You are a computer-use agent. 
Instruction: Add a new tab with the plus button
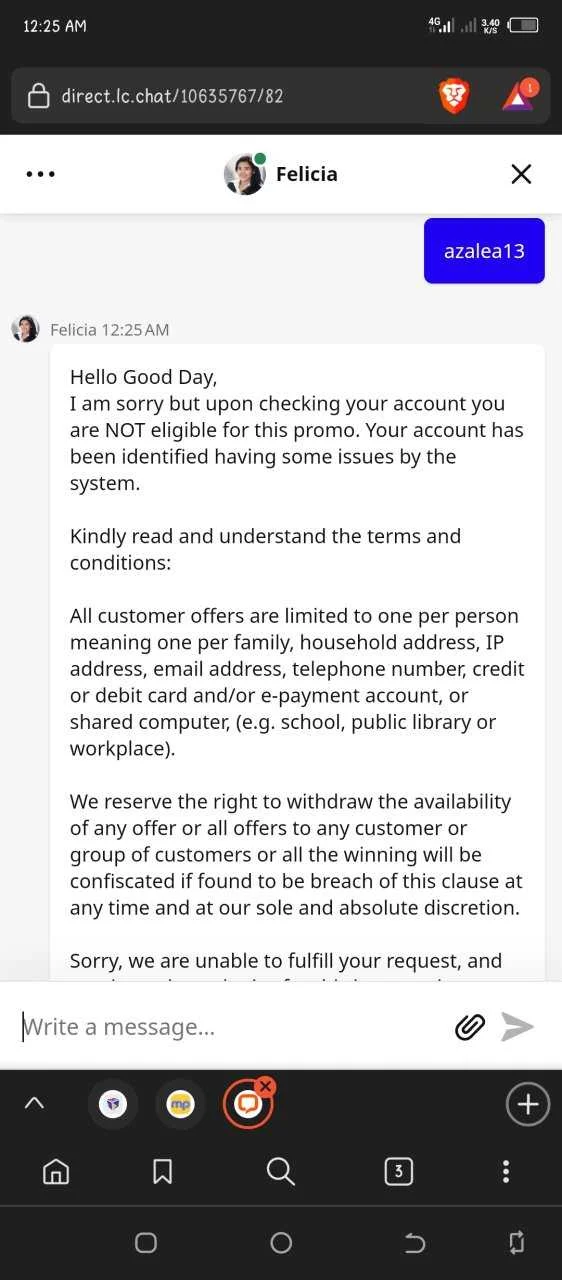(528, 1104)
